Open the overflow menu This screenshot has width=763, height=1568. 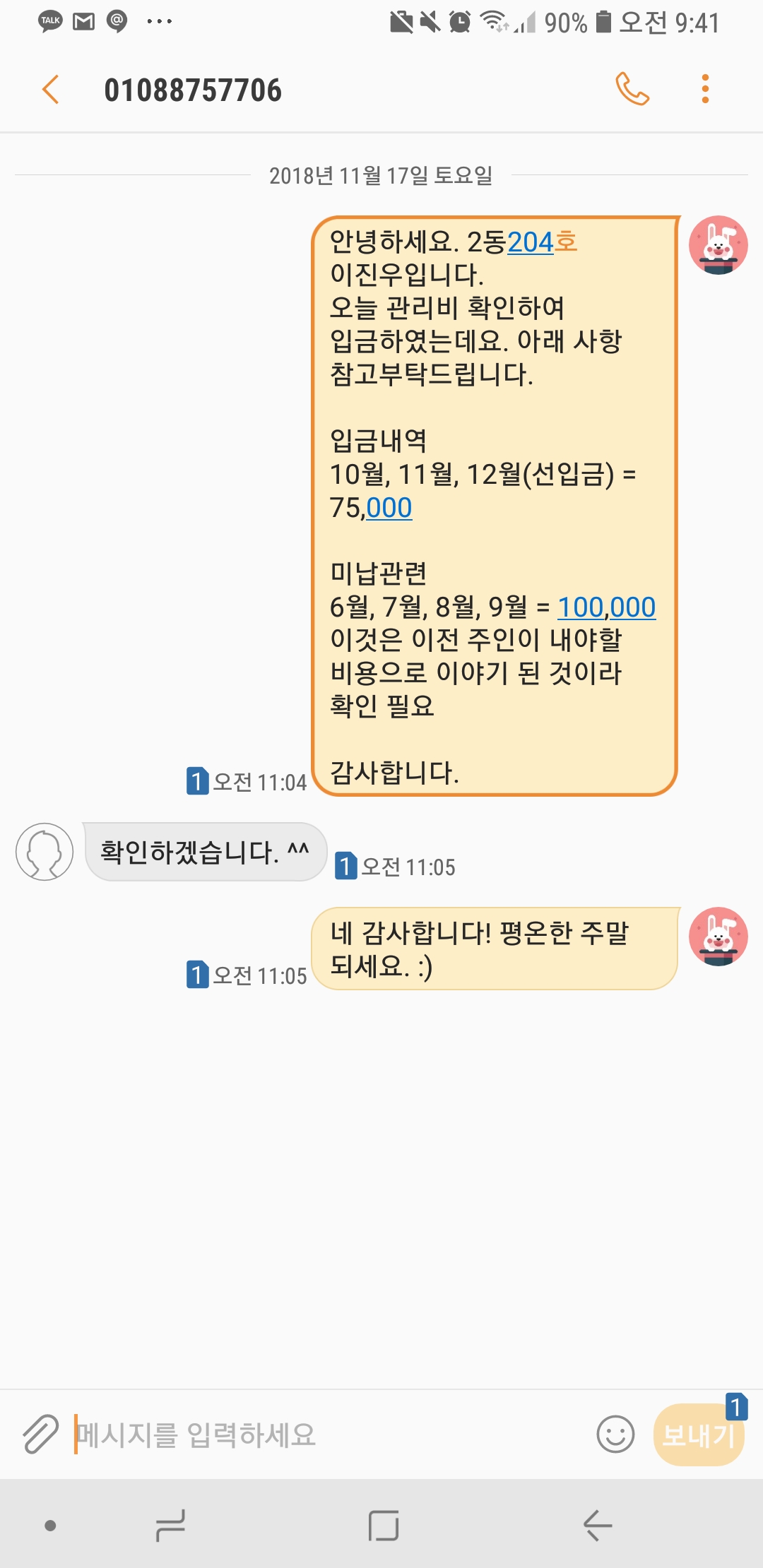704,90
